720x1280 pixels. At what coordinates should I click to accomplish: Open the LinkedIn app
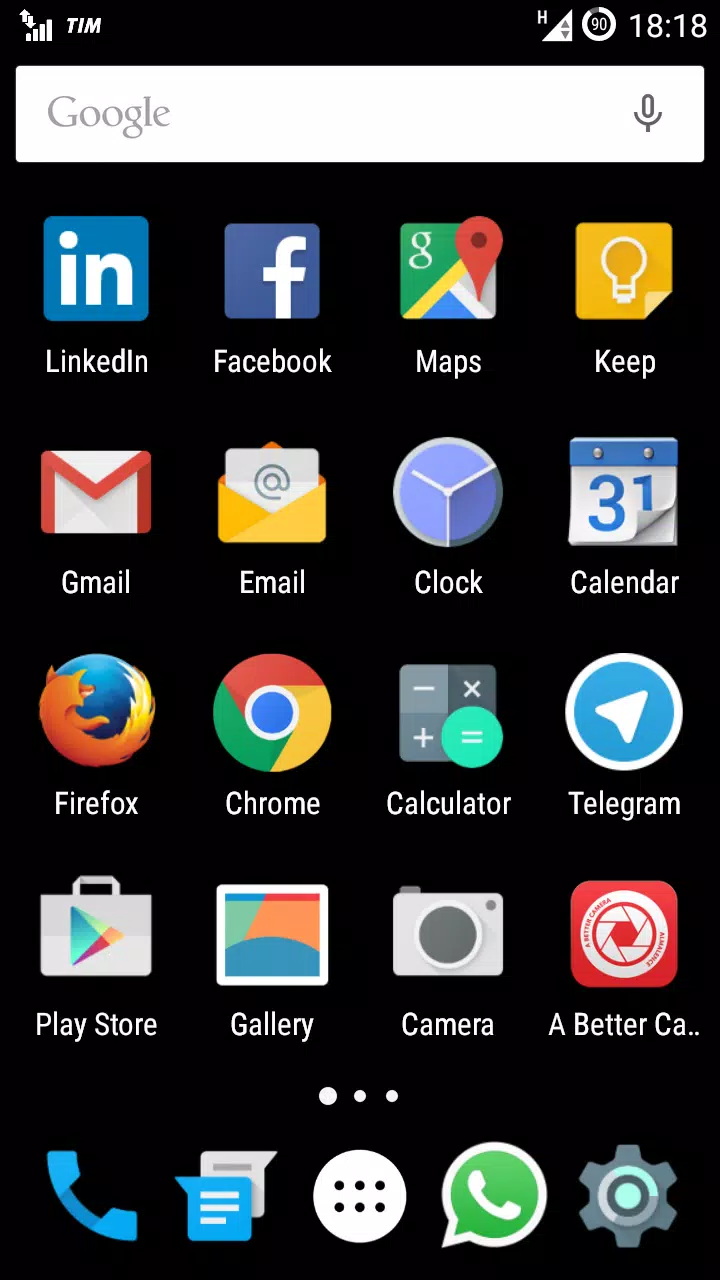point(96,268)
